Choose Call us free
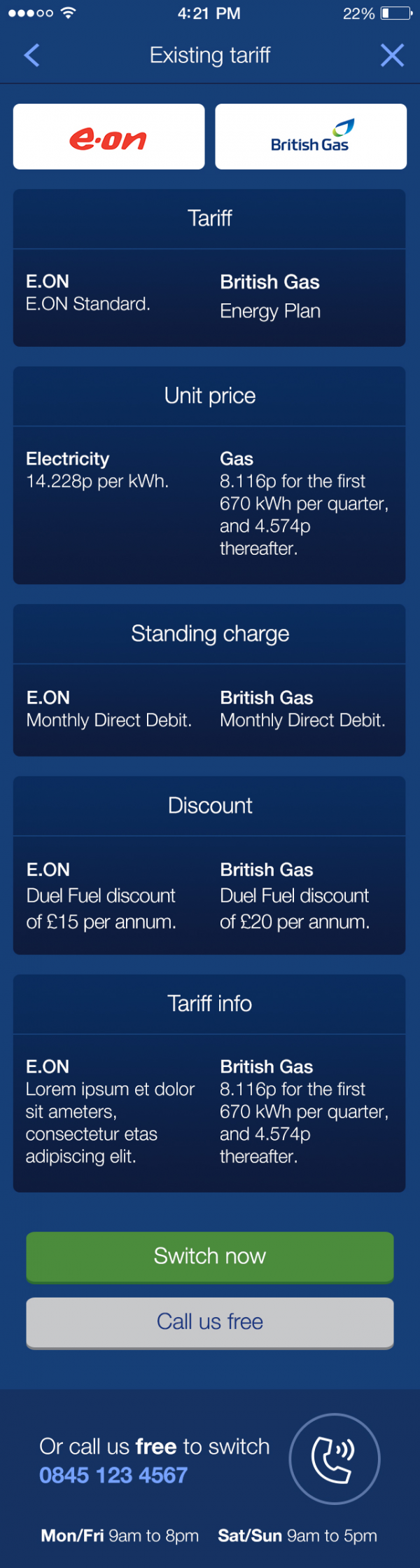Image resolution: width=420 pixels, height=1568 pixels. 210,1322
